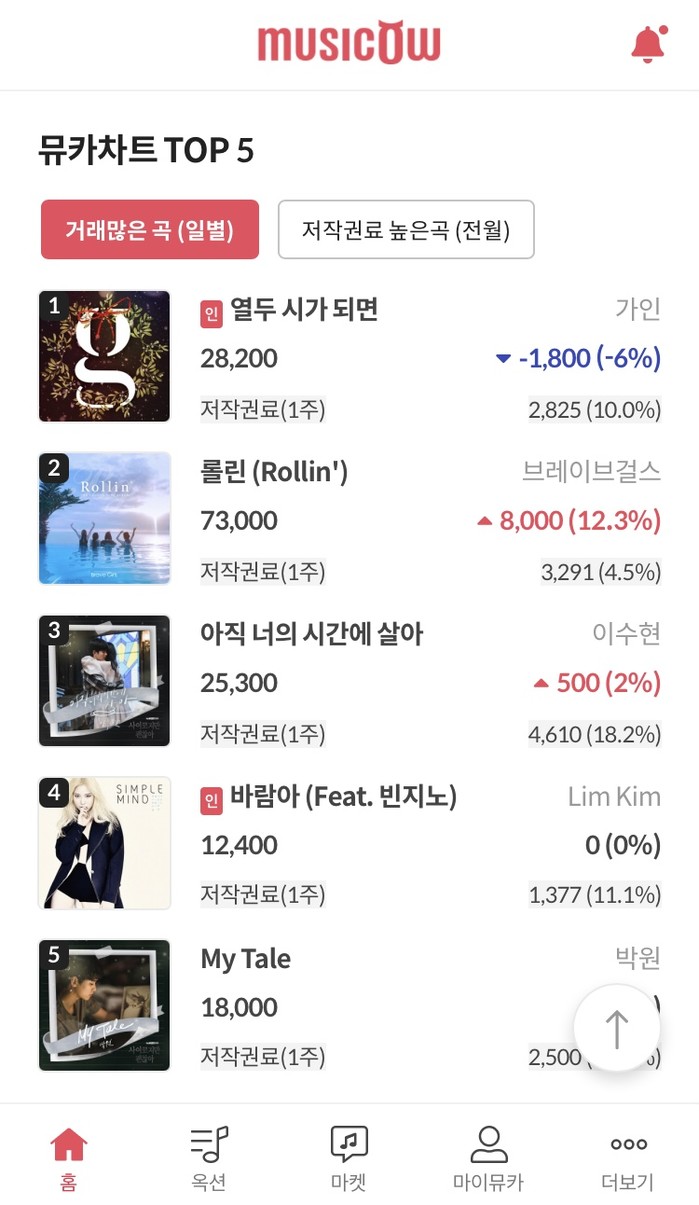Open the song 열두 시가 되면
Screen dimensions: 699x1205
click(x=304, y=309)
